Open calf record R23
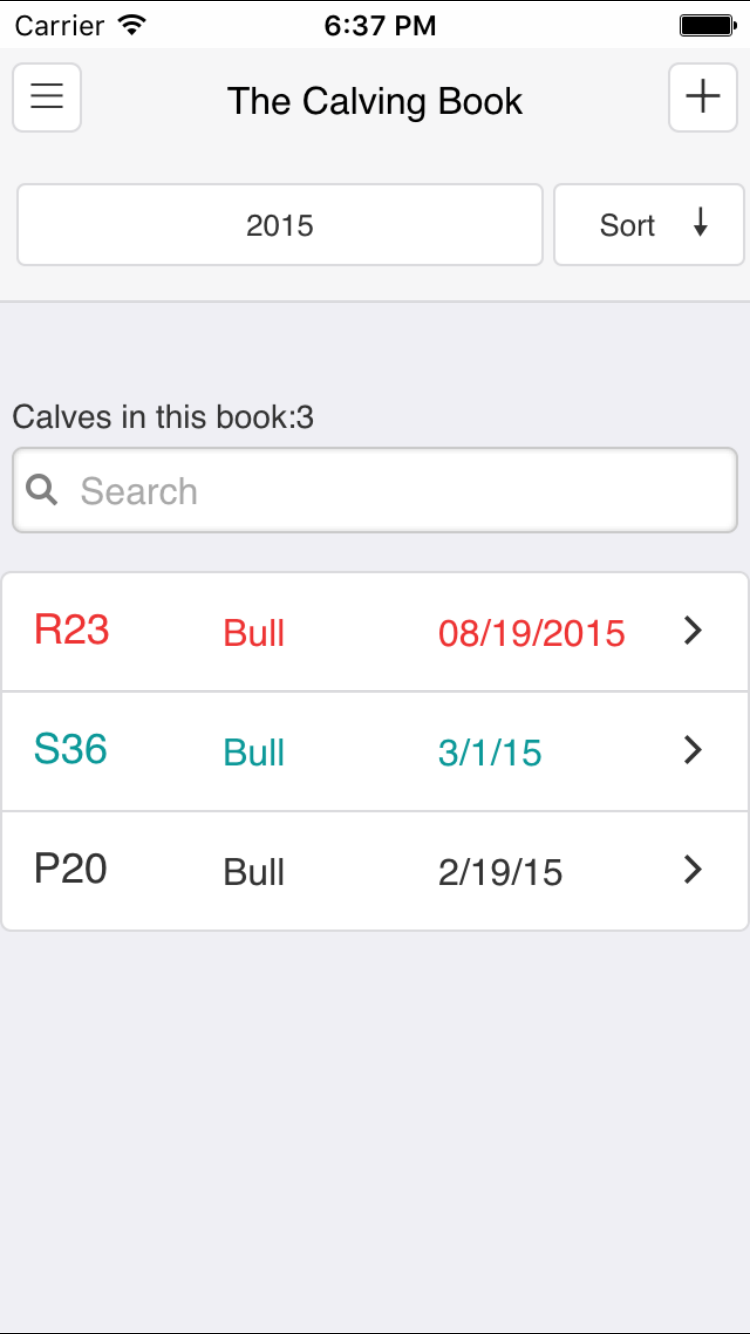 pyautogui.click(x=375, y=631)
